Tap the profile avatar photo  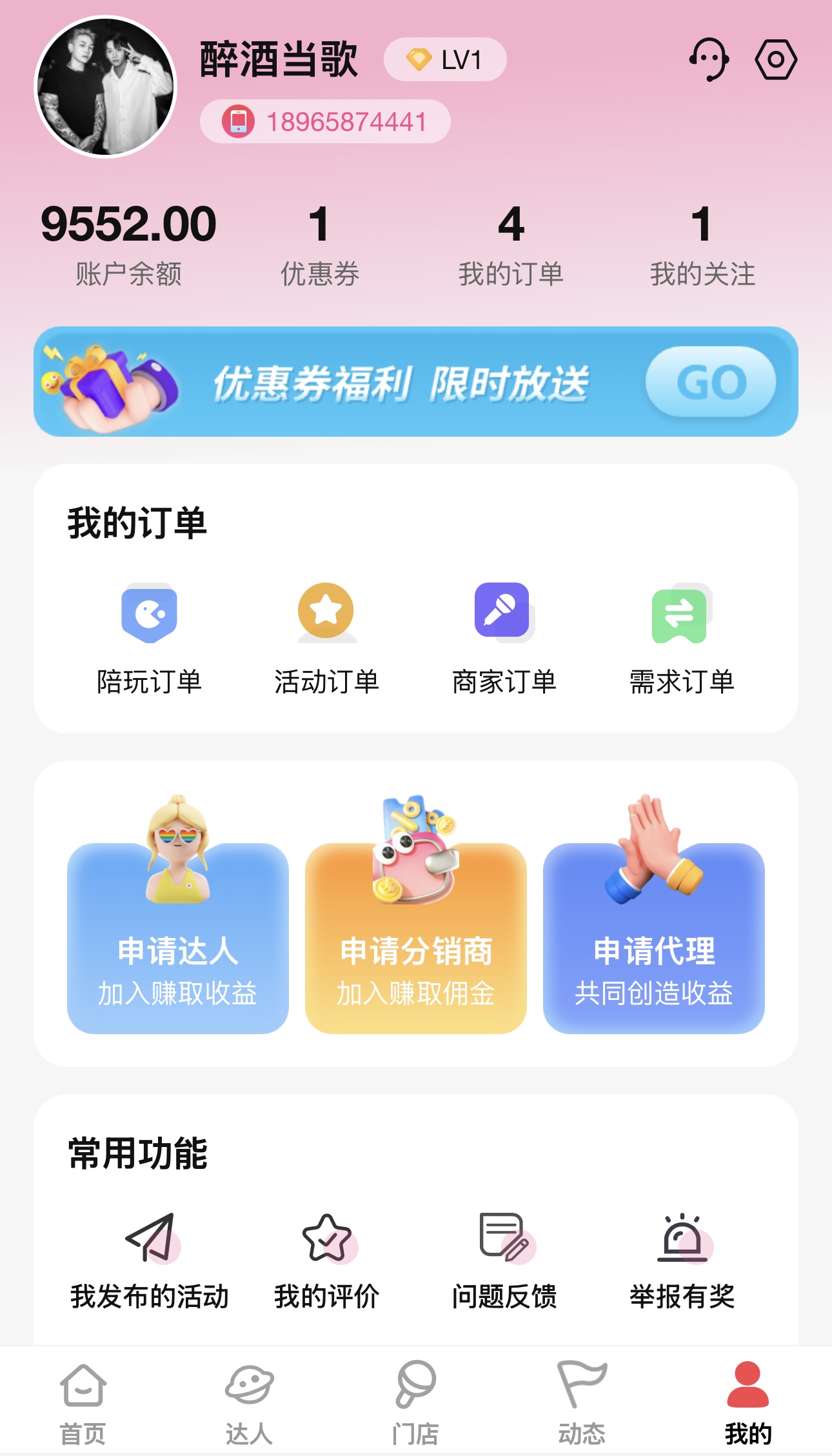click(106, 87)
